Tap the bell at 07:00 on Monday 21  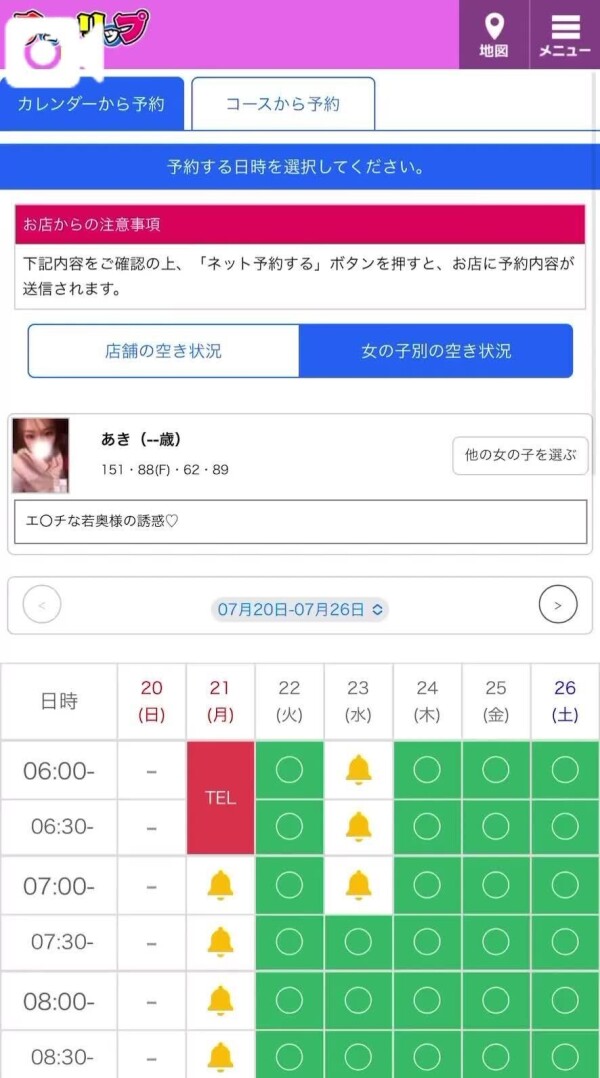(220, 884)
